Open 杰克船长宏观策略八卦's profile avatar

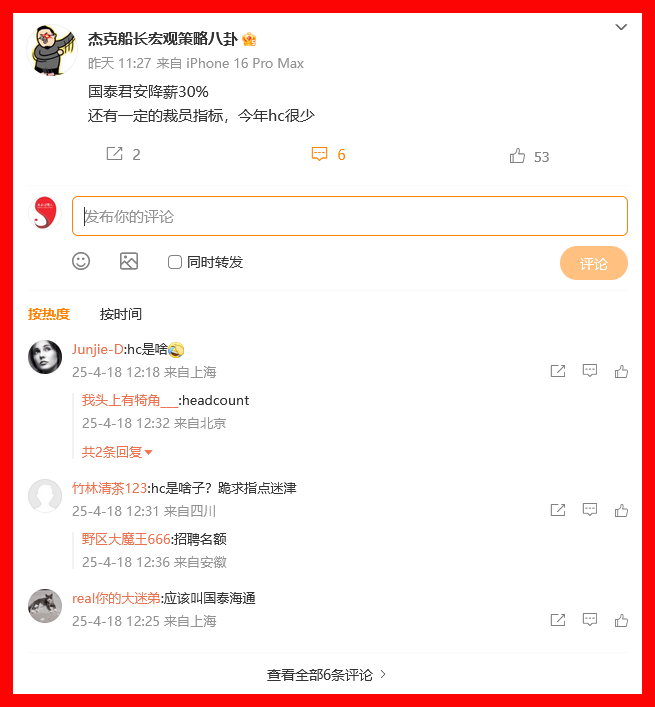tap(53, 50)
